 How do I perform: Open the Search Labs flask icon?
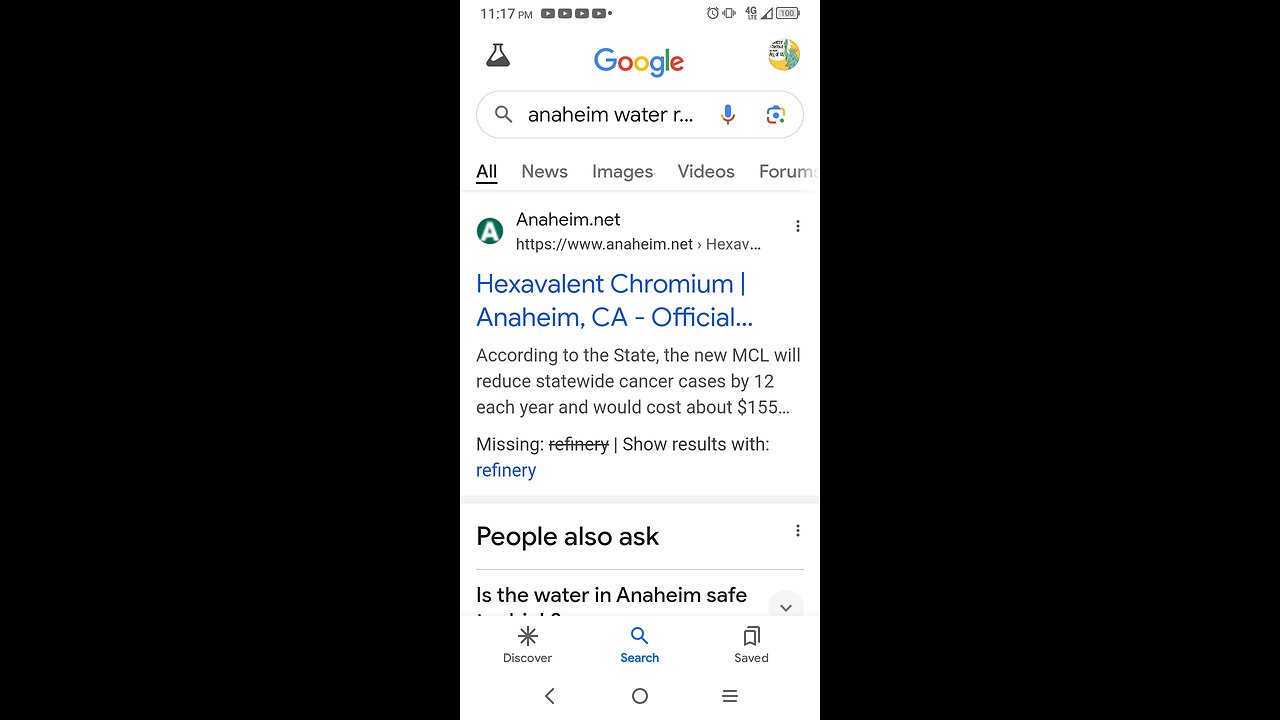(498, 56)
